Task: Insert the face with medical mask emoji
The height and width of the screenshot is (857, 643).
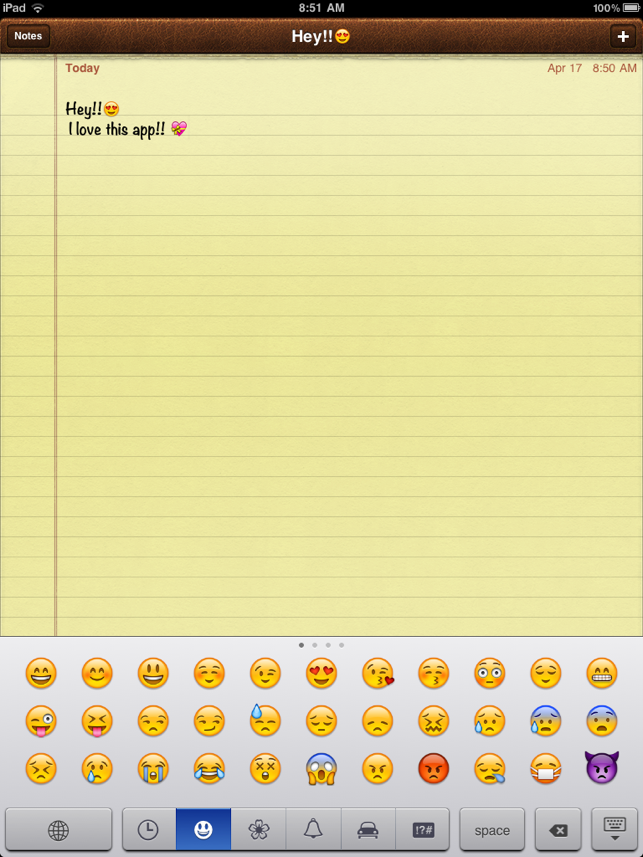Action: click(x=545, y=768)
